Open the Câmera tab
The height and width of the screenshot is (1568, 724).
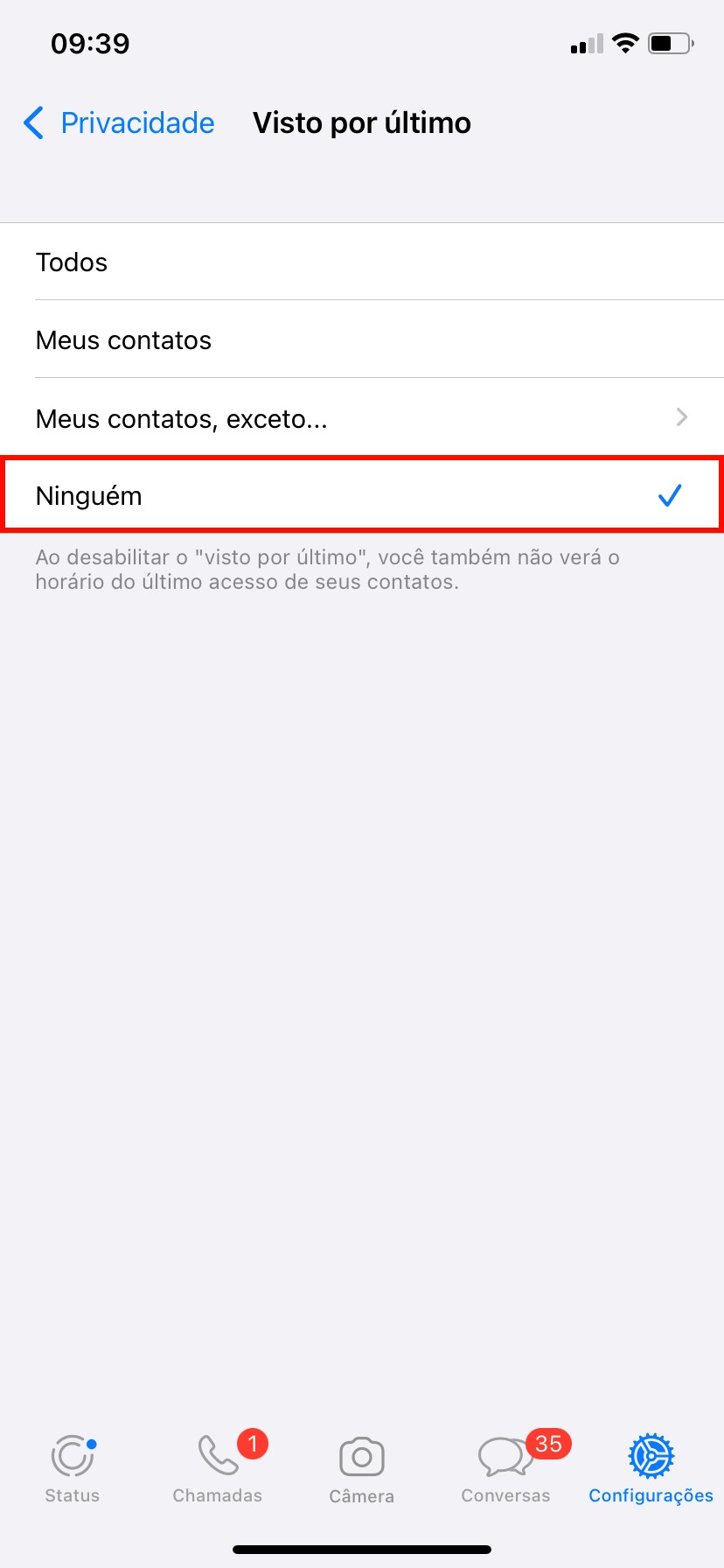click(x=362, y=1470)
